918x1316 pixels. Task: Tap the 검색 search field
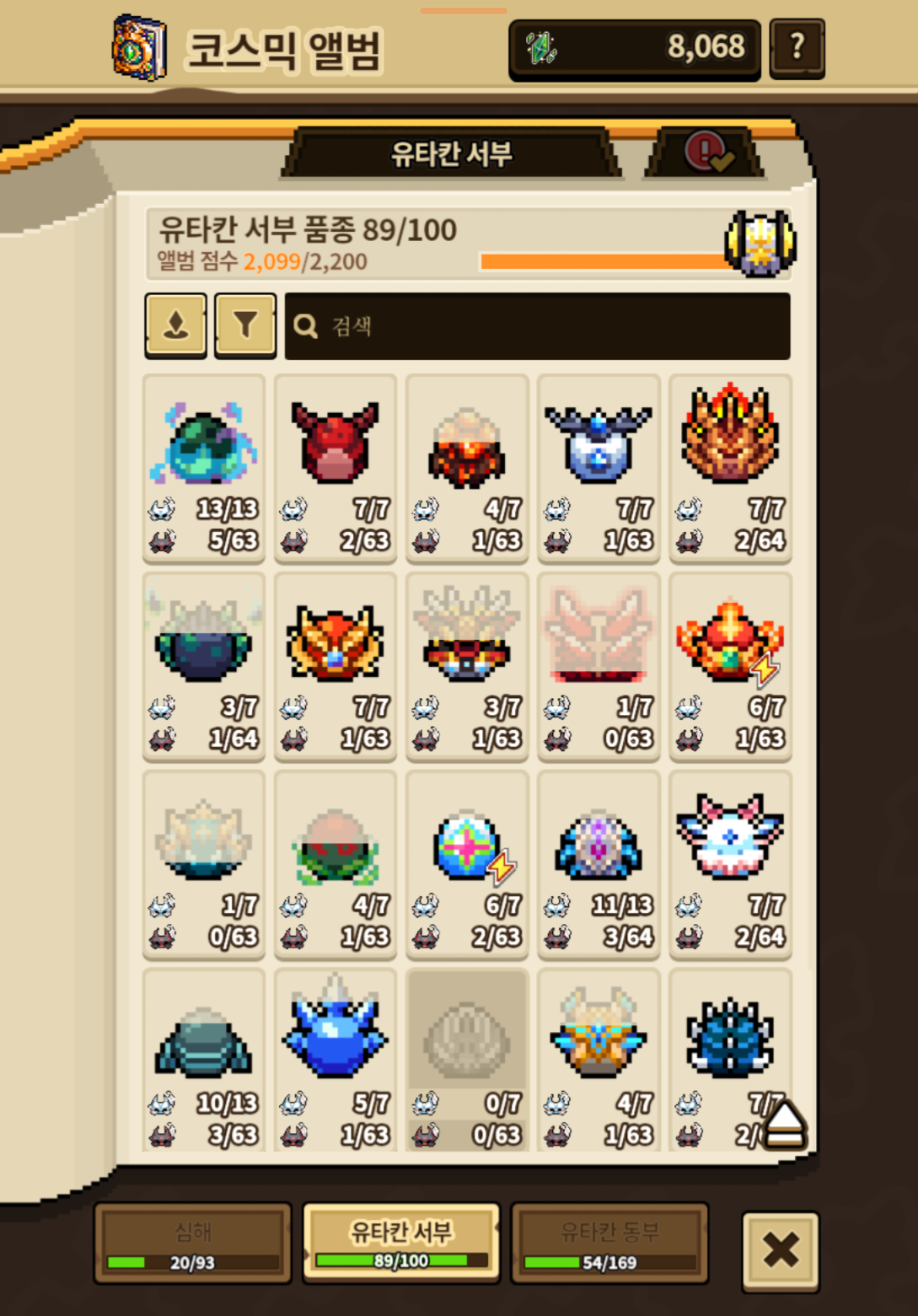(x=537, y=326)
